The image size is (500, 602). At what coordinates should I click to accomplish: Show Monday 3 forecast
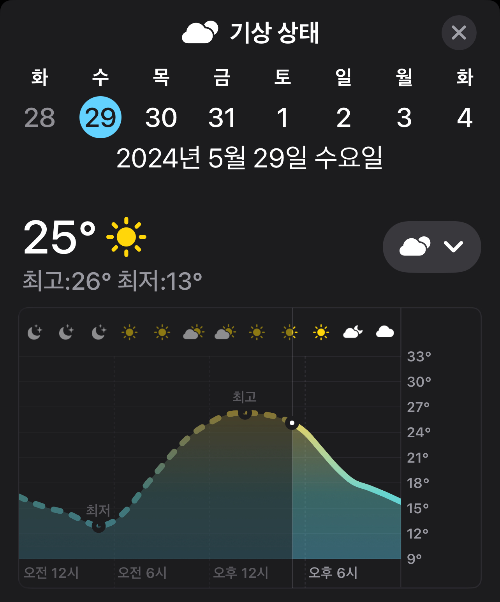404,117
